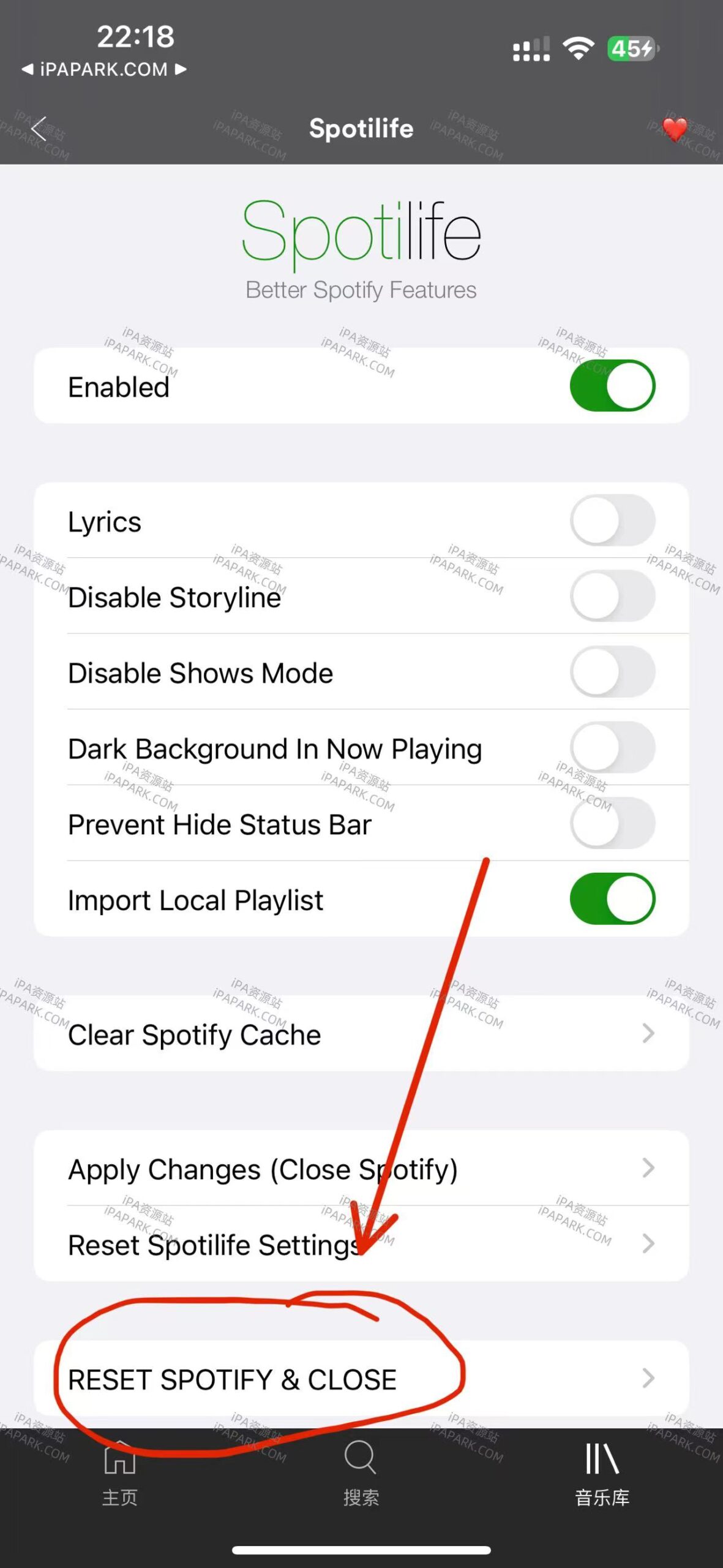Tap the red heart icon at top right
Viewport: 723px width, 1568px height.
(x=675, y=129)
